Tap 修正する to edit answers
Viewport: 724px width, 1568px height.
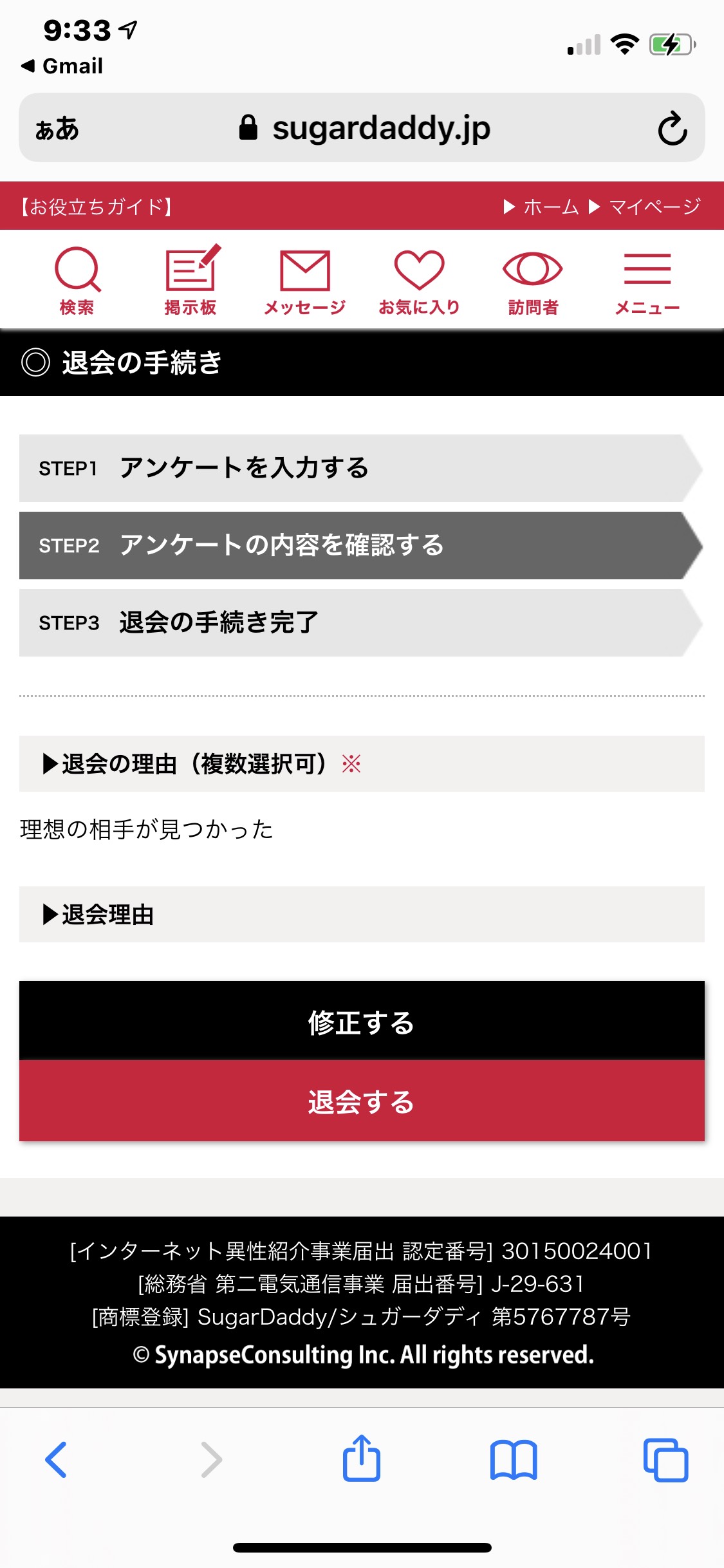tap(362, 1021)
